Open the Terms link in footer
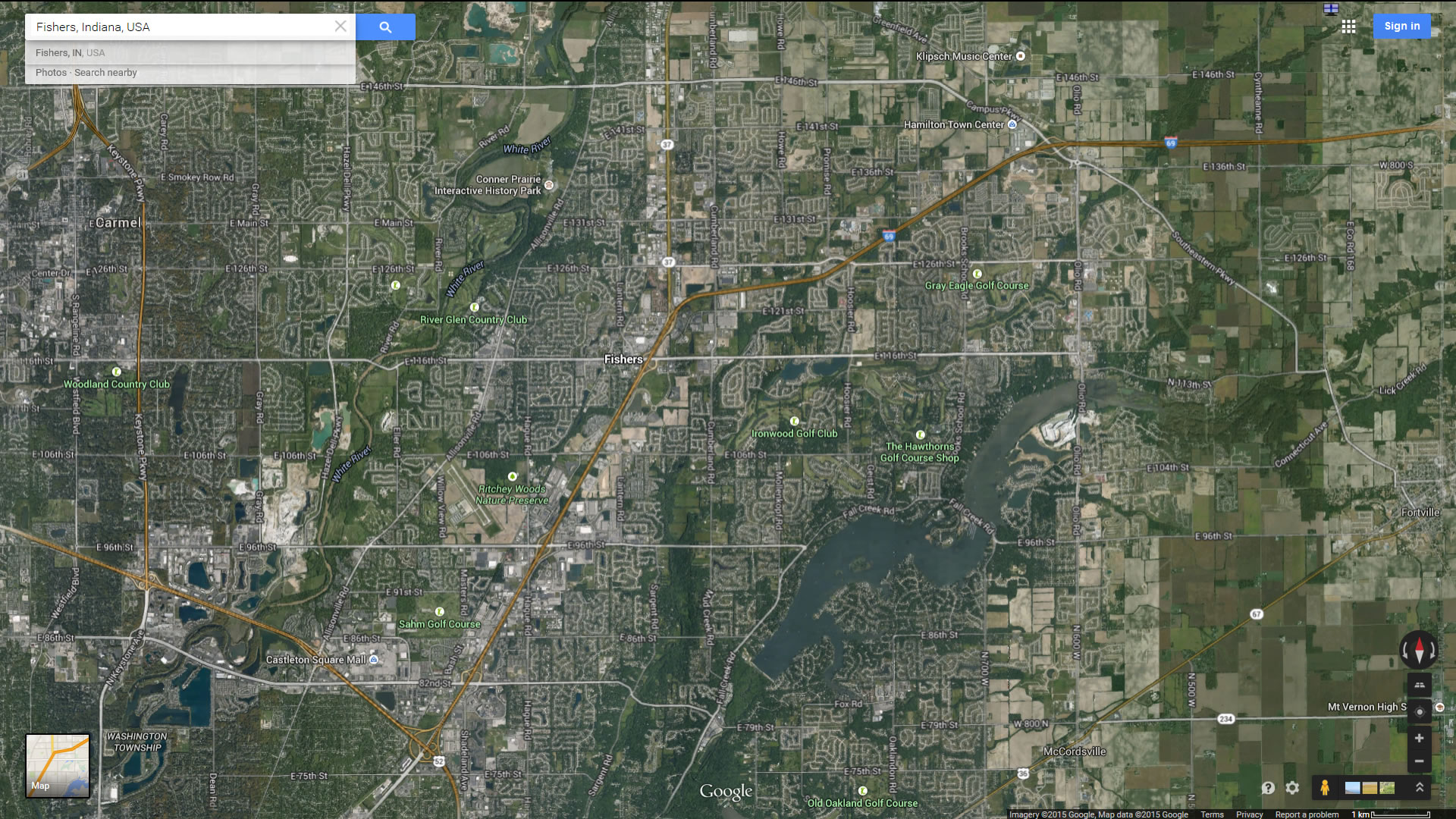 1212,814
